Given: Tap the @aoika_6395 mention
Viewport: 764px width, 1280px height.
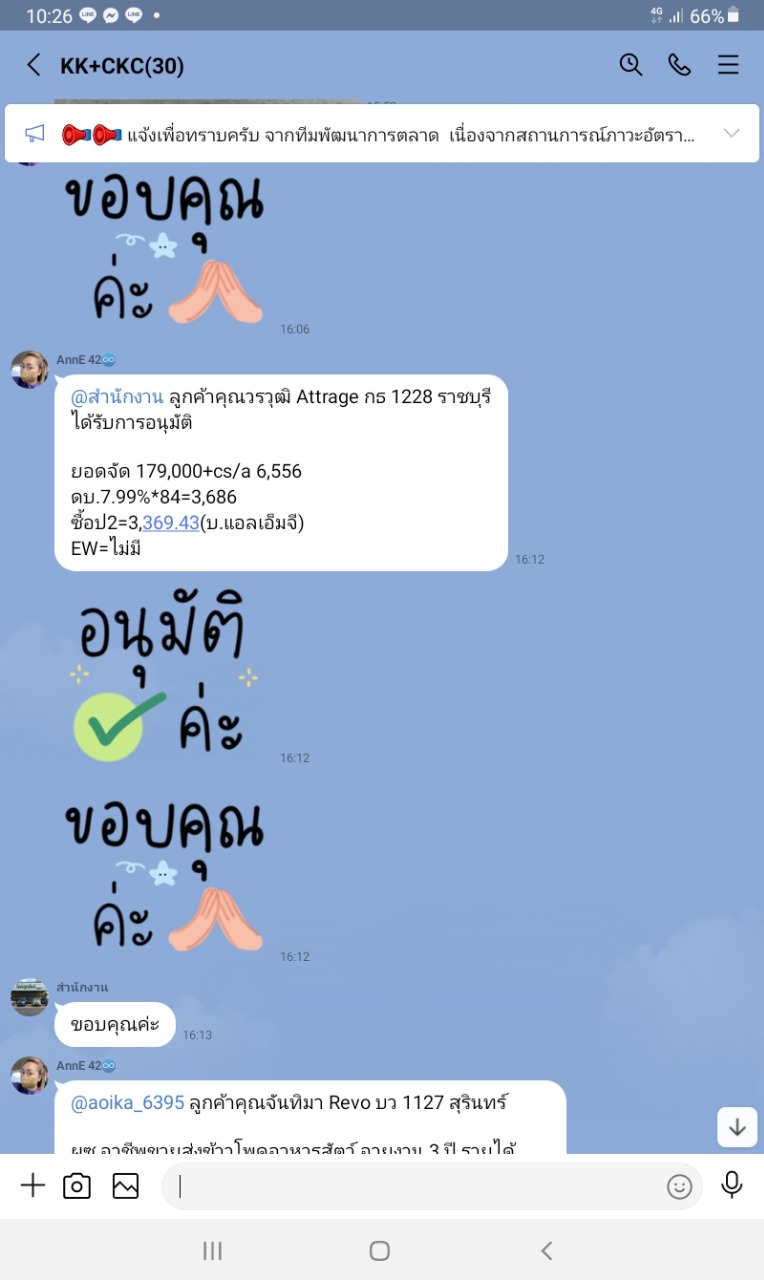Looking at the screenshot, I should 128,1103.
